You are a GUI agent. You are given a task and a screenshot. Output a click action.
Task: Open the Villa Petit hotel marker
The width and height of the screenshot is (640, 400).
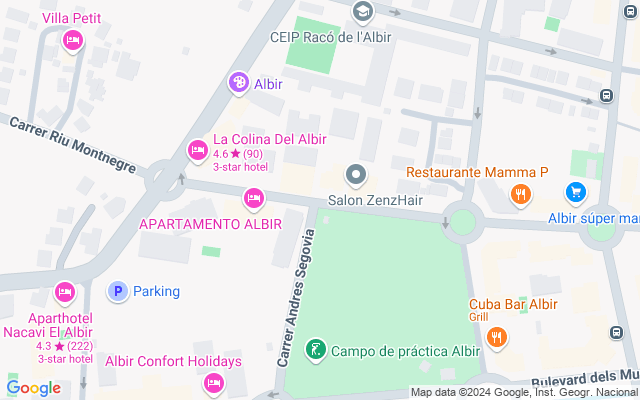(x=71, y=40)
